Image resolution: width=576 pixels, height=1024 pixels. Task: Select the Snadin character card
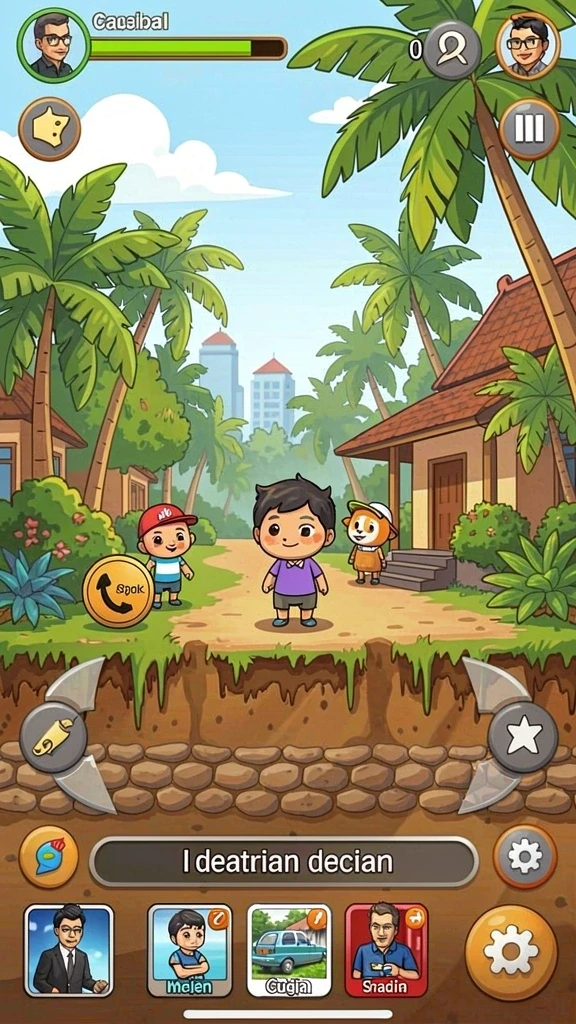tap(387, 950)
